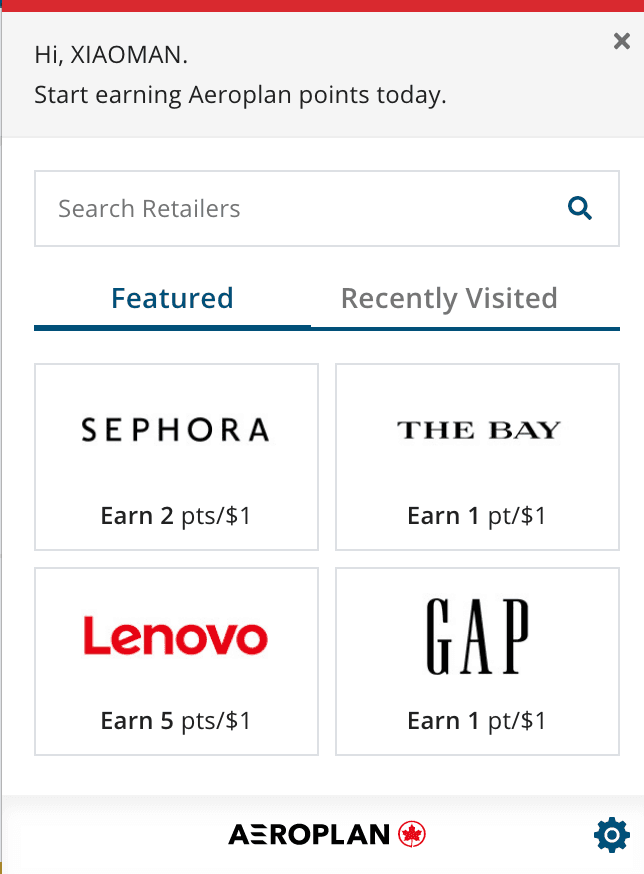
Task: Select the Lenovo retailer card
Action: click(x=176, y=661)
